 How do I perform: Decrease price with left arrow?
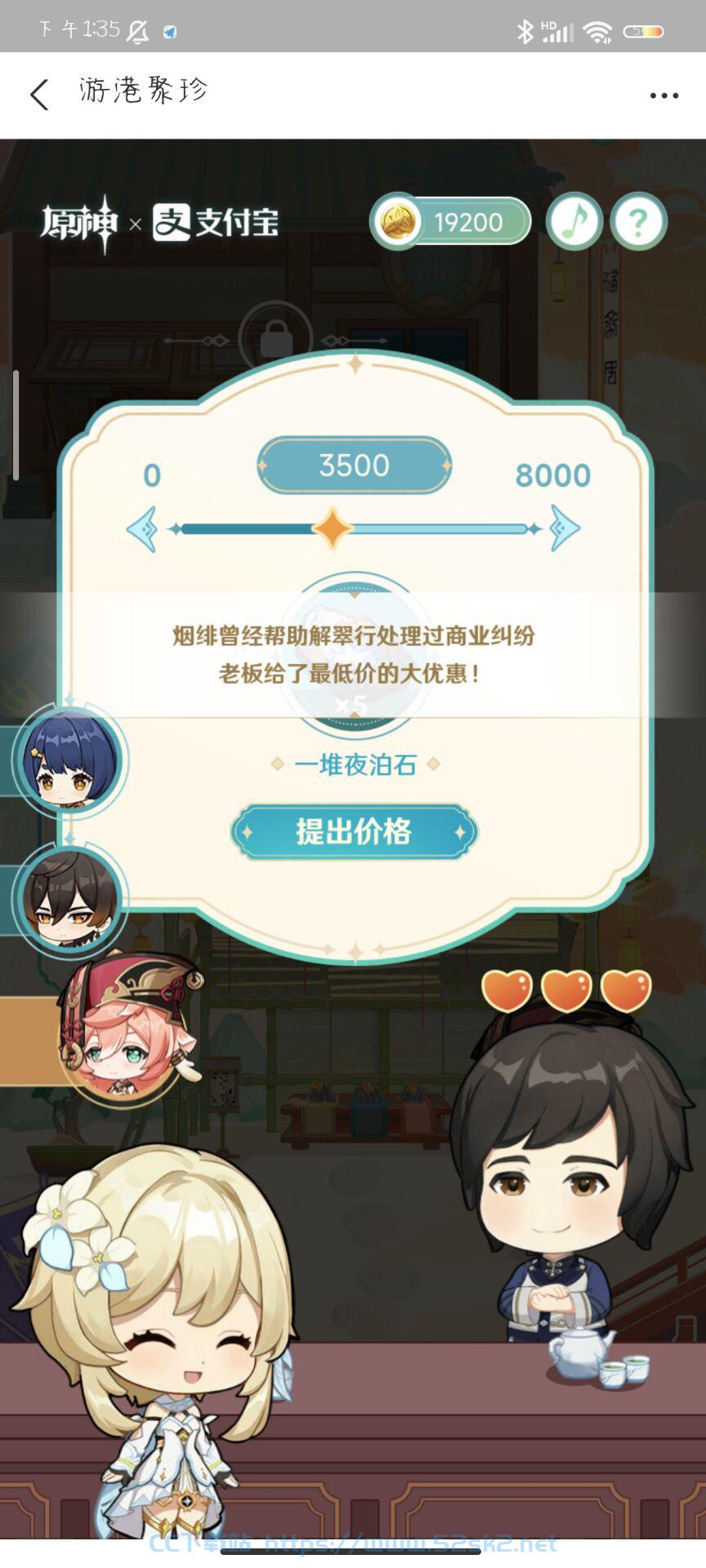[143, 529]
